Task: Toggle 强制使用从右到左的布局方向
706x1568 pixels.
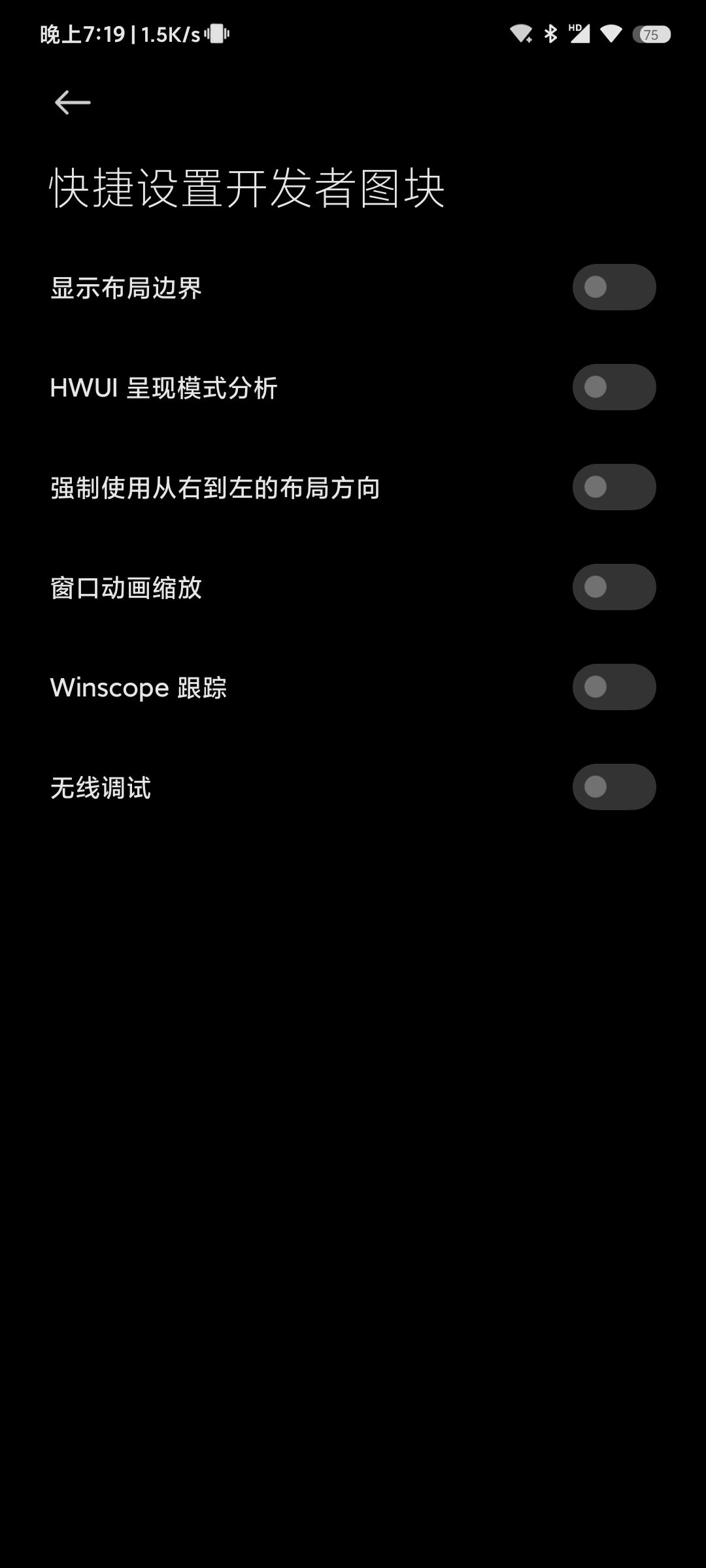Action: pos(614,487)
